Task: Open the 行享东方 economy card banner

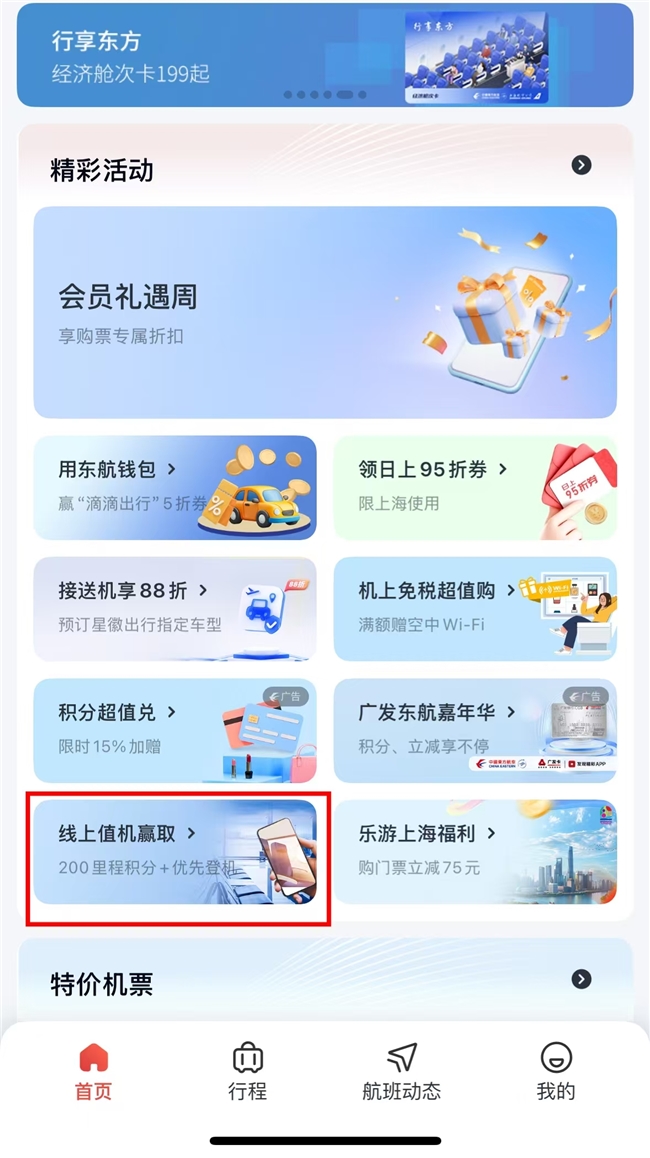Action: [x=325, y=55]
